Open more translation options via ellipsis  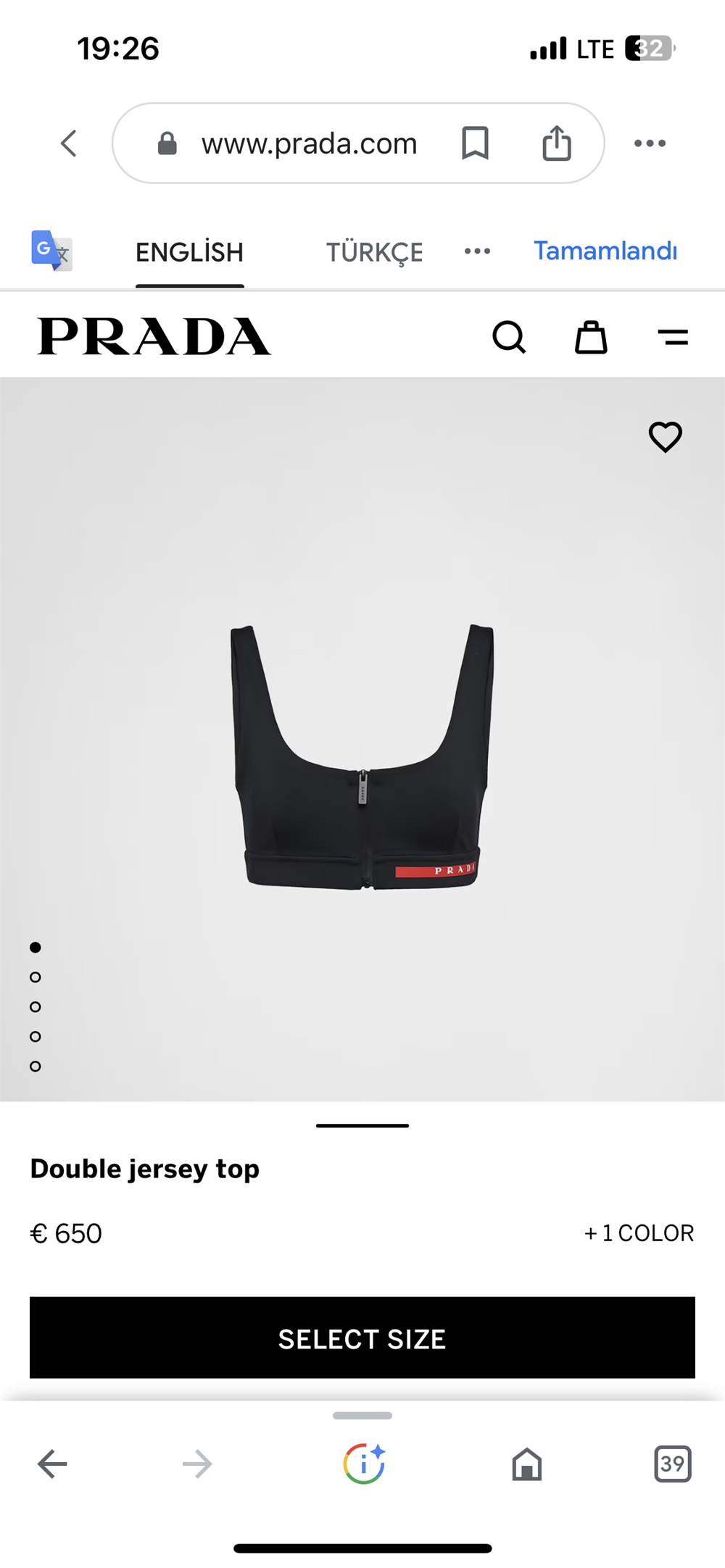pyautogui.click(x=476, y=251)
